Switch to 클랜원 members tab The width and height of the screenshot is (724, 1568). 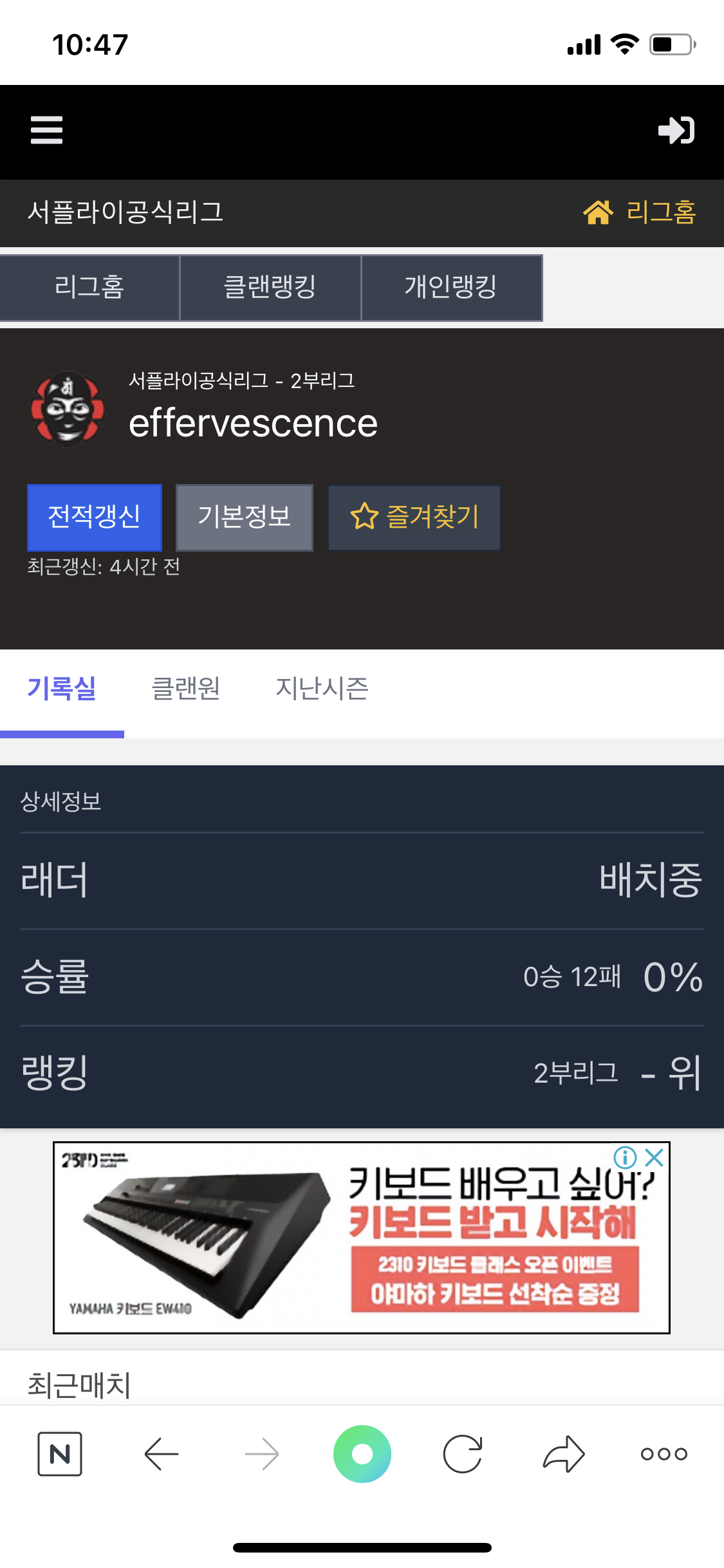[185, 689]
